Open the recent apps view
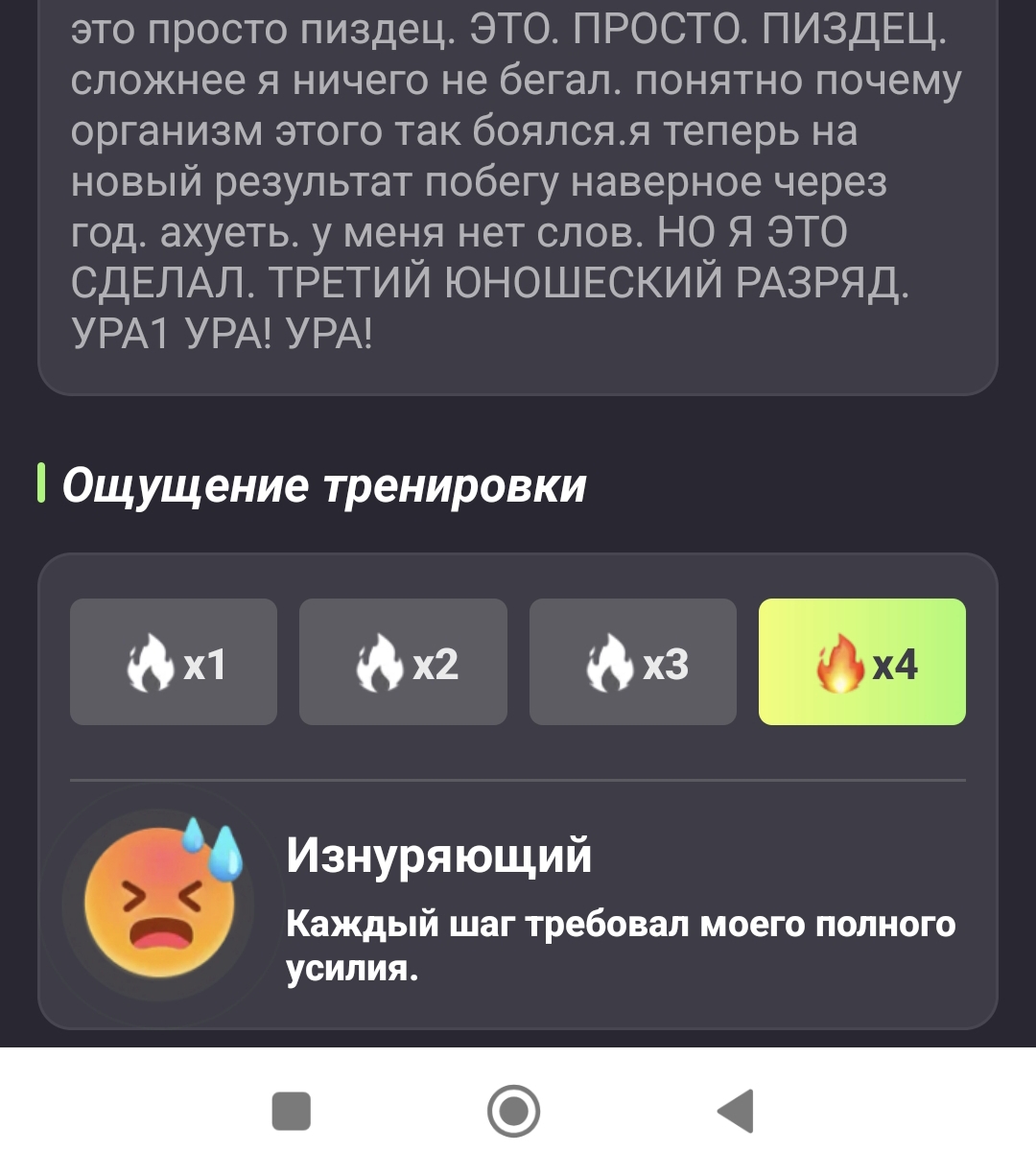This screenshot has height=1175, width=1036. point(292,1111)
